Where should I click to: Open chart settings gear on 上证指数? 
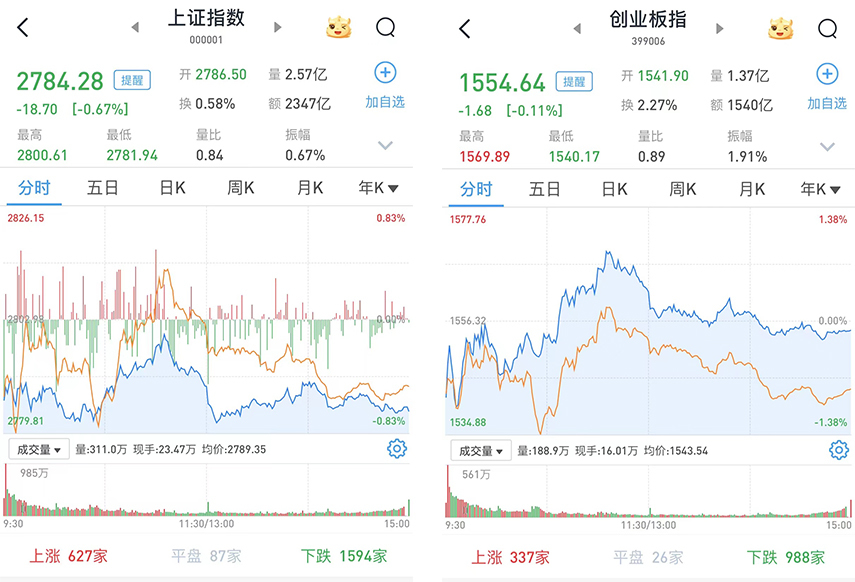point(396,449)
